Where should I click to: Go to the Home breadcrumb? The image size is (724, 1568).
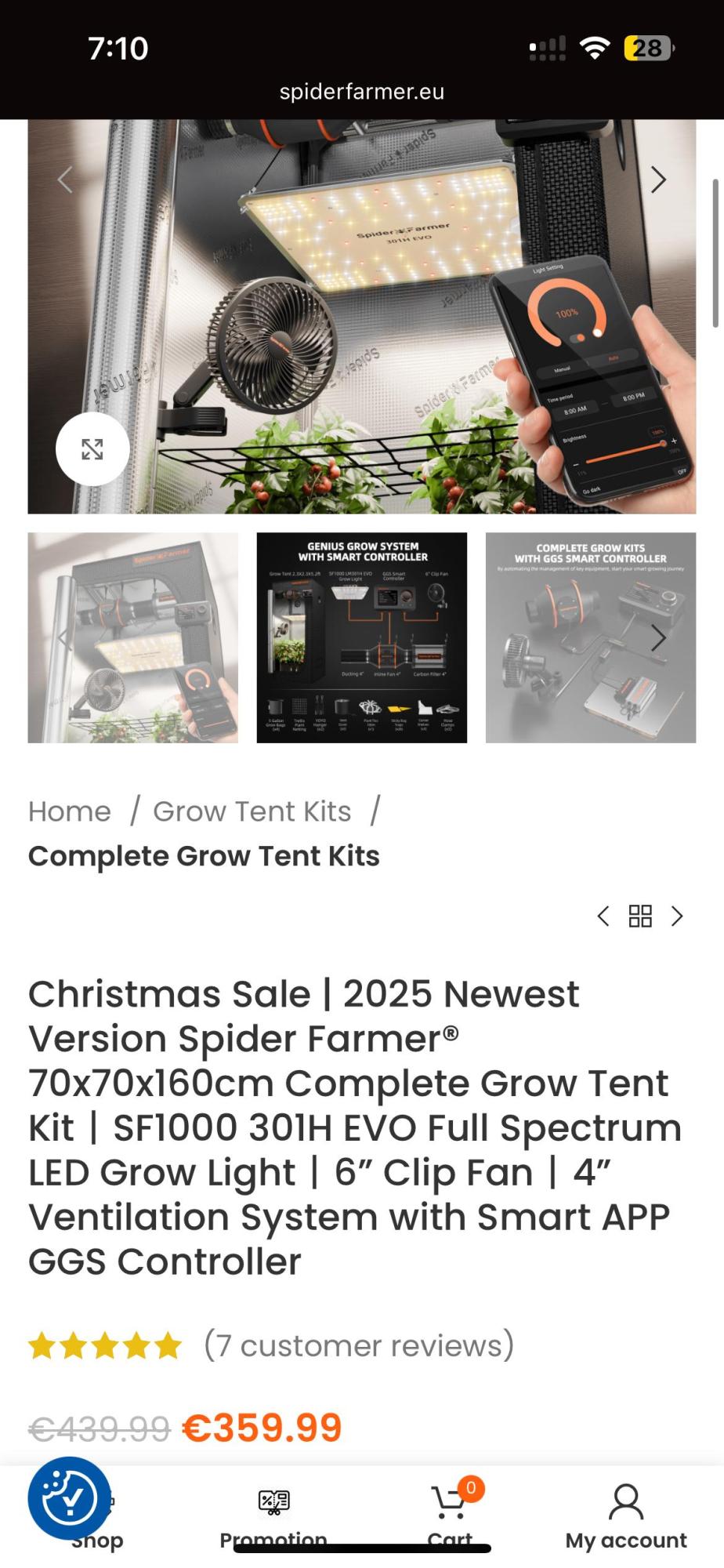[70, 811]
